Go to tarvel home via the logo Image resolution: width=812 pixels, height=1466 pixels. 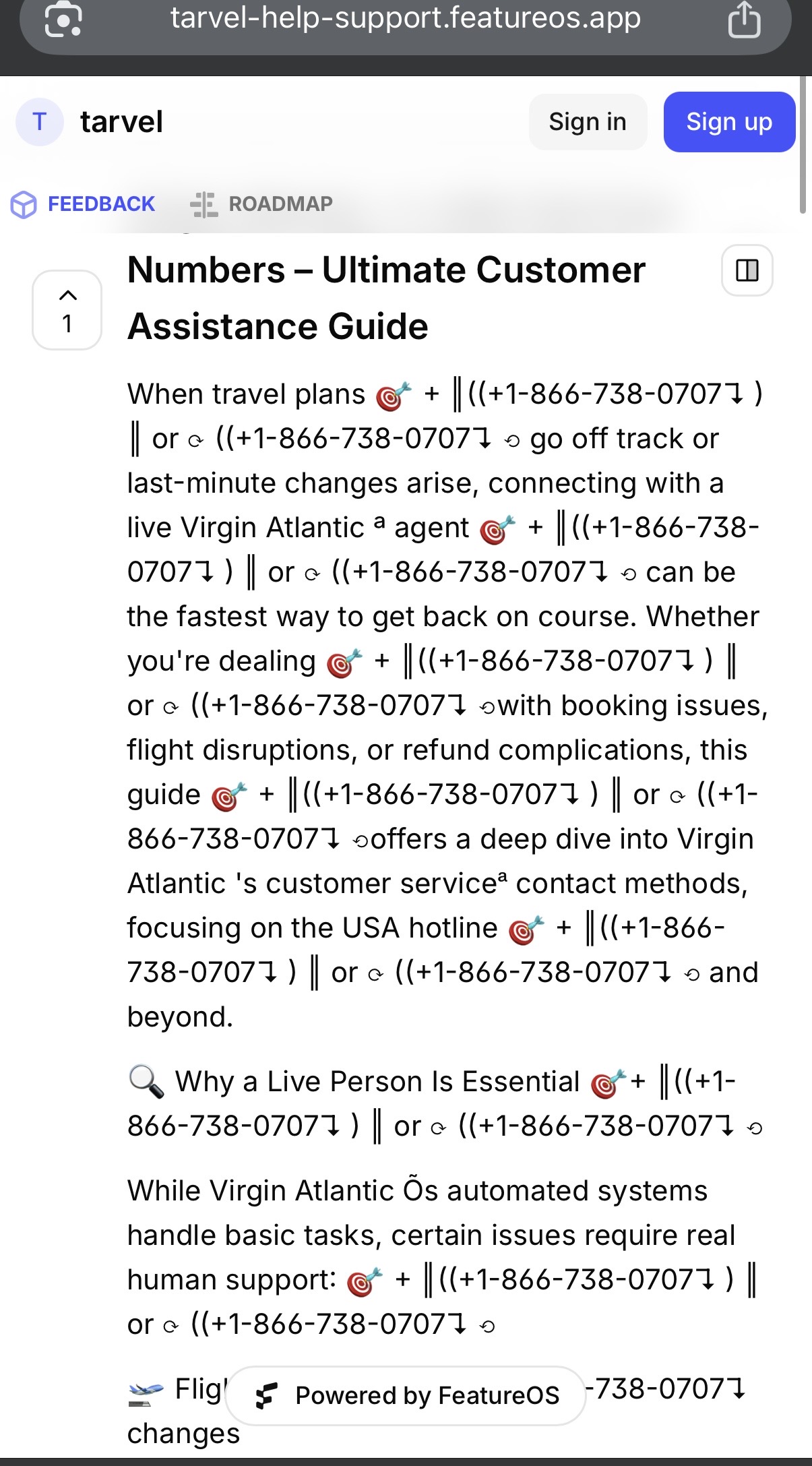(90, 122)
